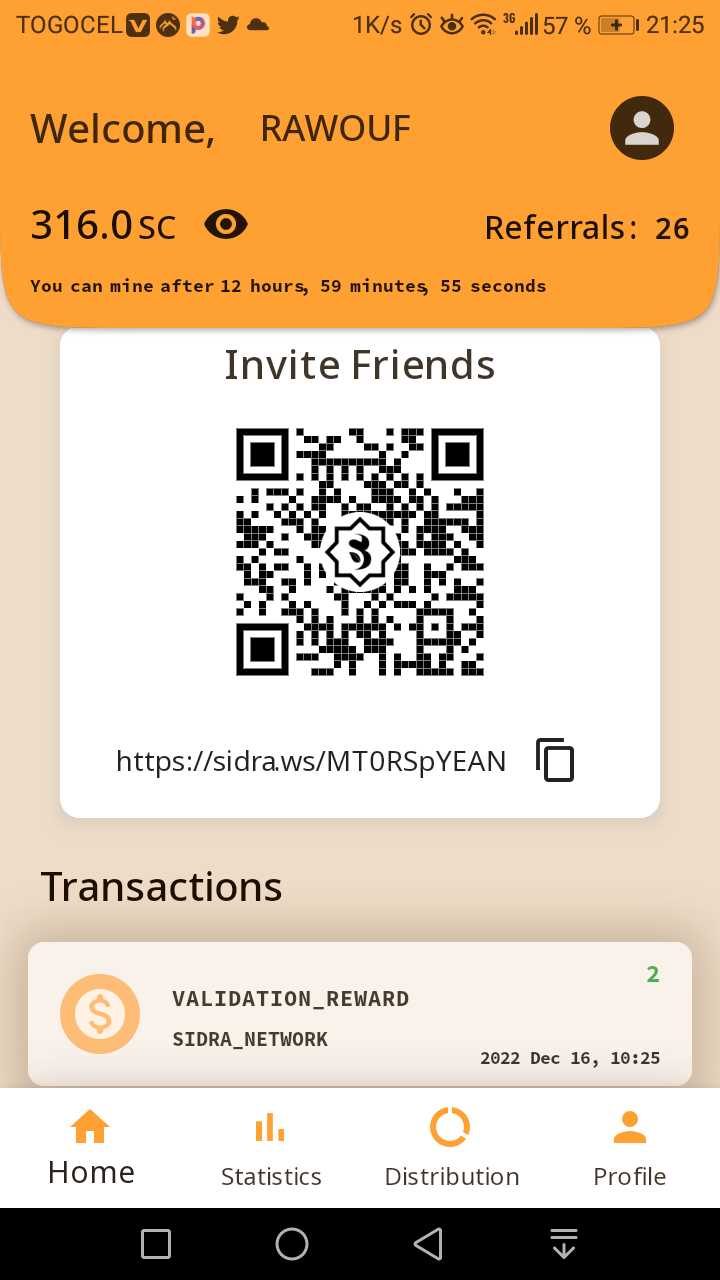Go back using the system back button

click(x=428, y=1244)
